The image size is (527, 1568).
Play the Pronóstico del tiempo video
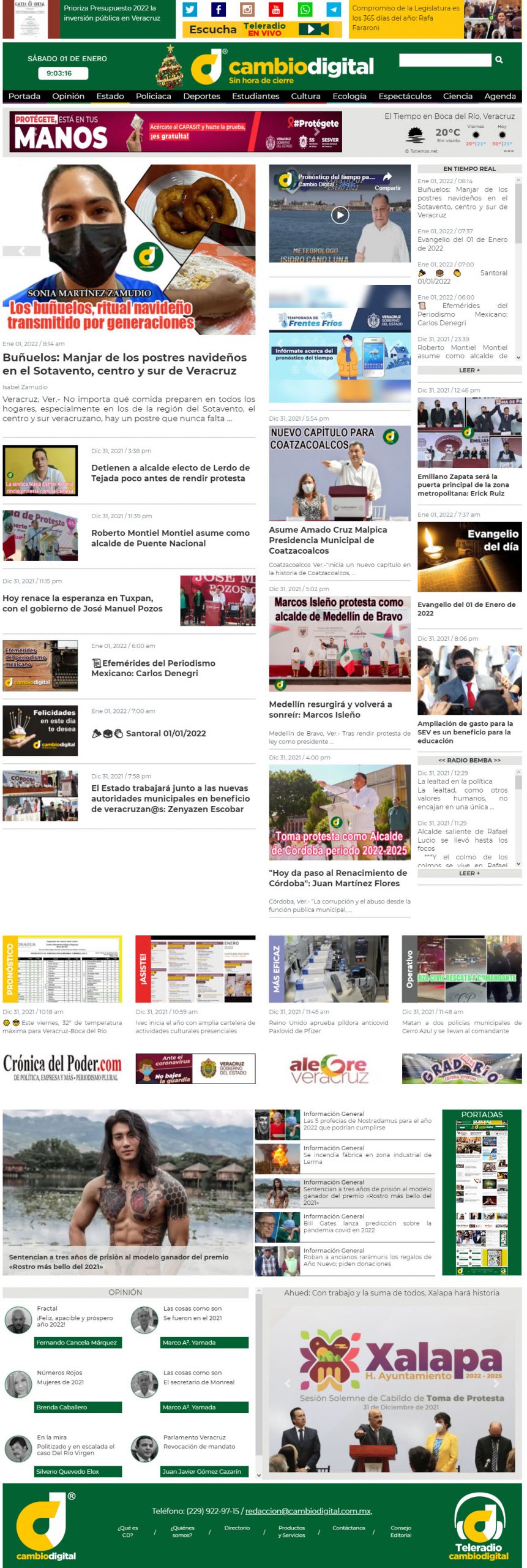point(340,215)
